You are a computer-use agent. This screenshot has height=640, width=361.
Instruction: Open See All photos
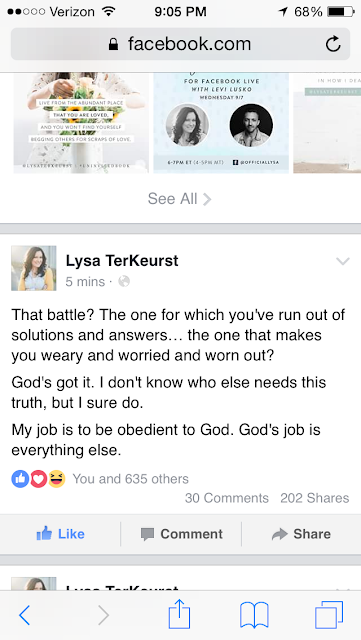pos(180,199)
